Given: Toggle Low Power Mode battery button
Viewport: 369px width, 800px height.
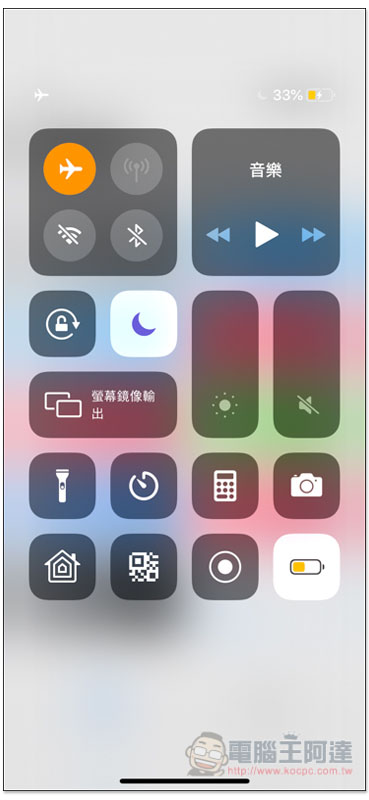Looking at the screenshot, I should pos(307,567).
